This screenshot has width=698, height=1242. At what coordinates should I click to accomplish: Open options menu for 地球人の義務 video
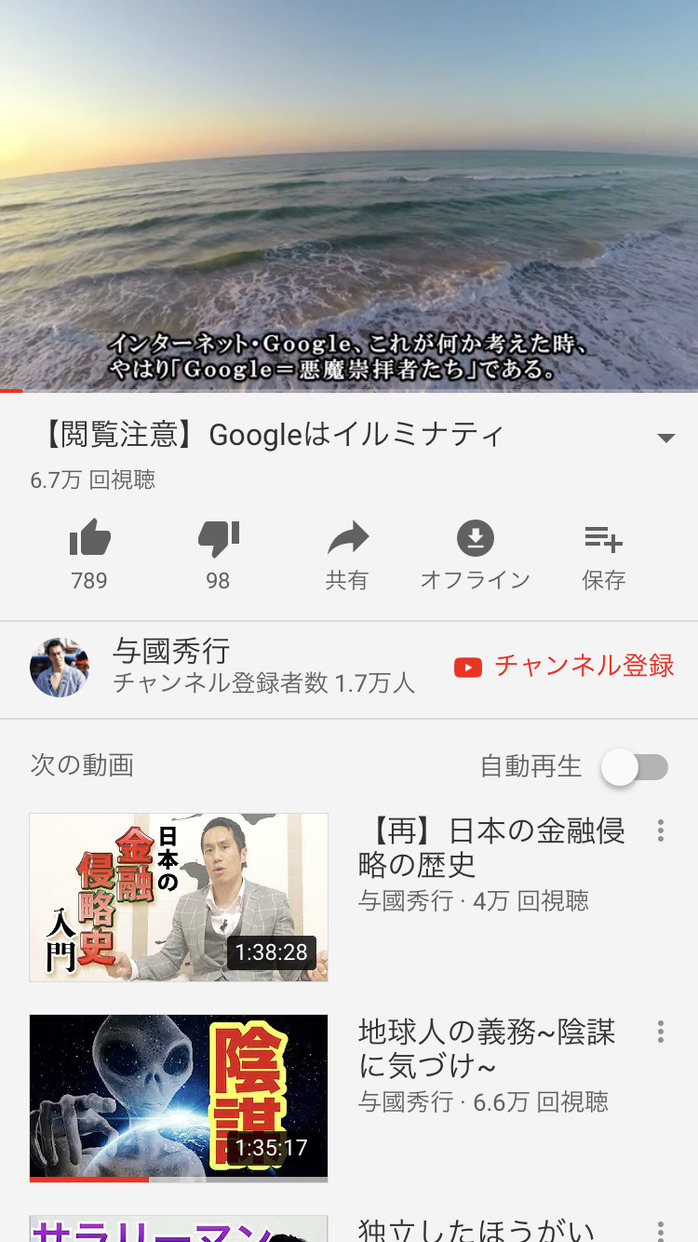pos(661,1032)
